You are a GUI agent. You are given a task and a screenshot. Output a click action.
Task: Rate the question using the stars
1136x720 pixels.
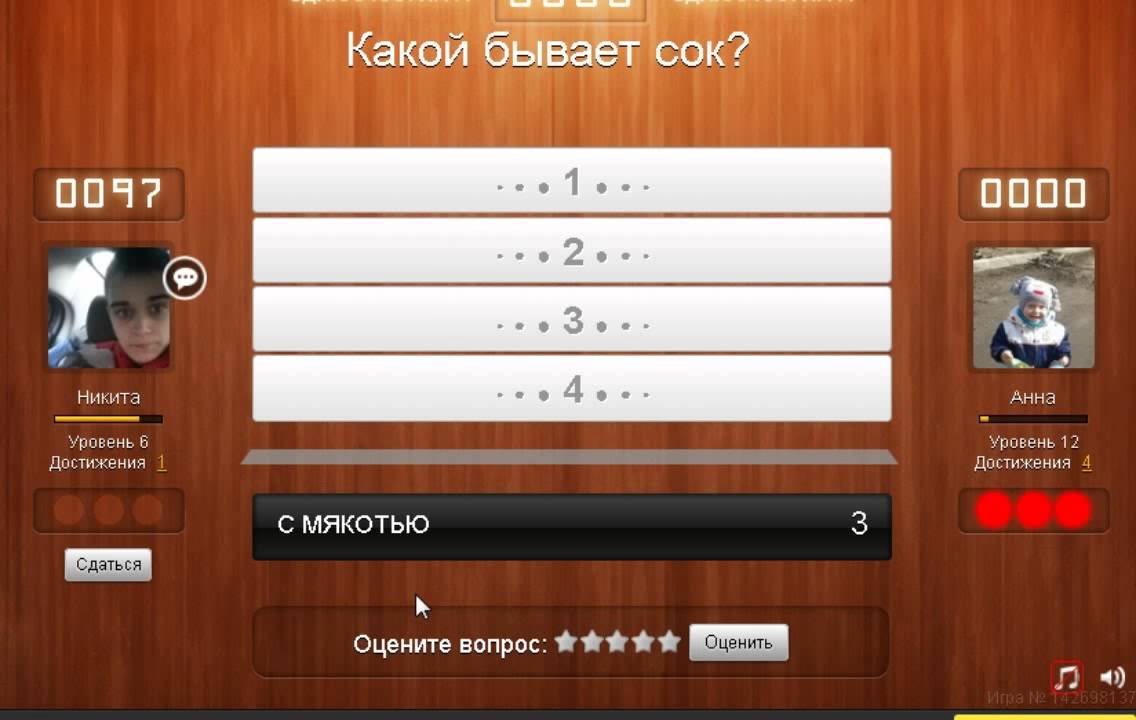click(x=617, y=642)
